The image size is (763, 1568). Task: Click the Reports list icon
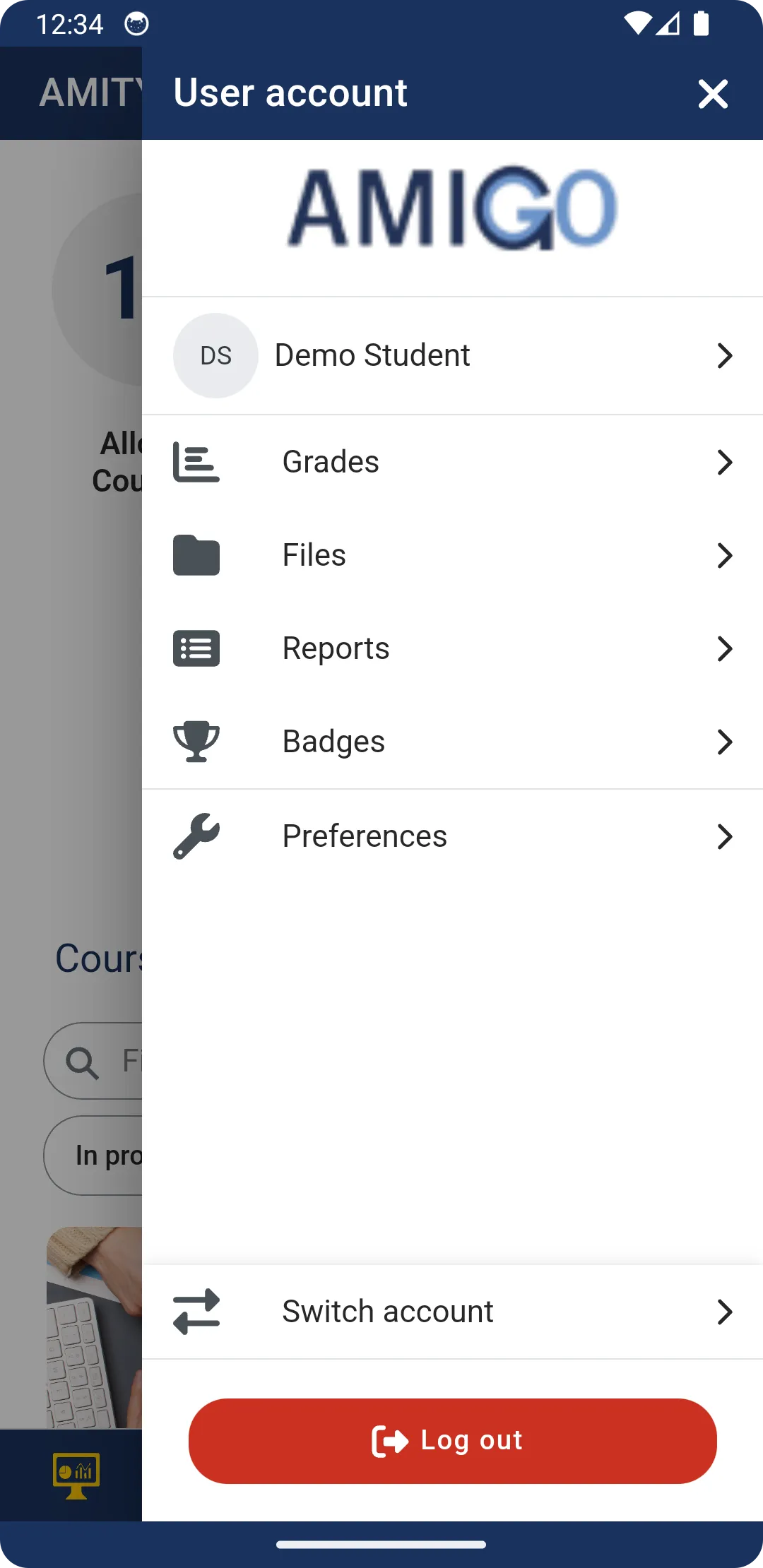click(x=196, y=648)
